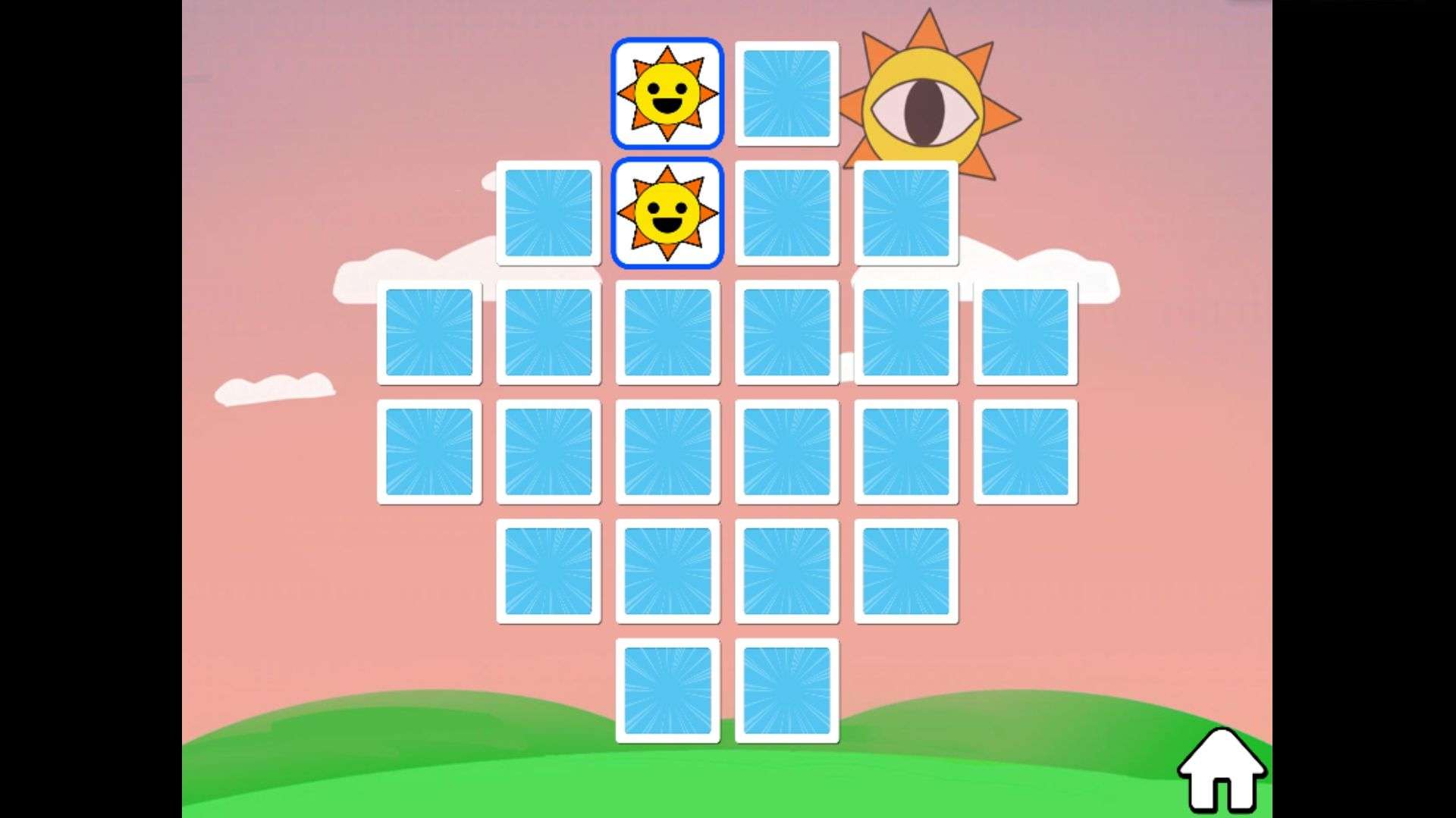
Task: Return to the home menu
Action: (x=1222, y=771)
